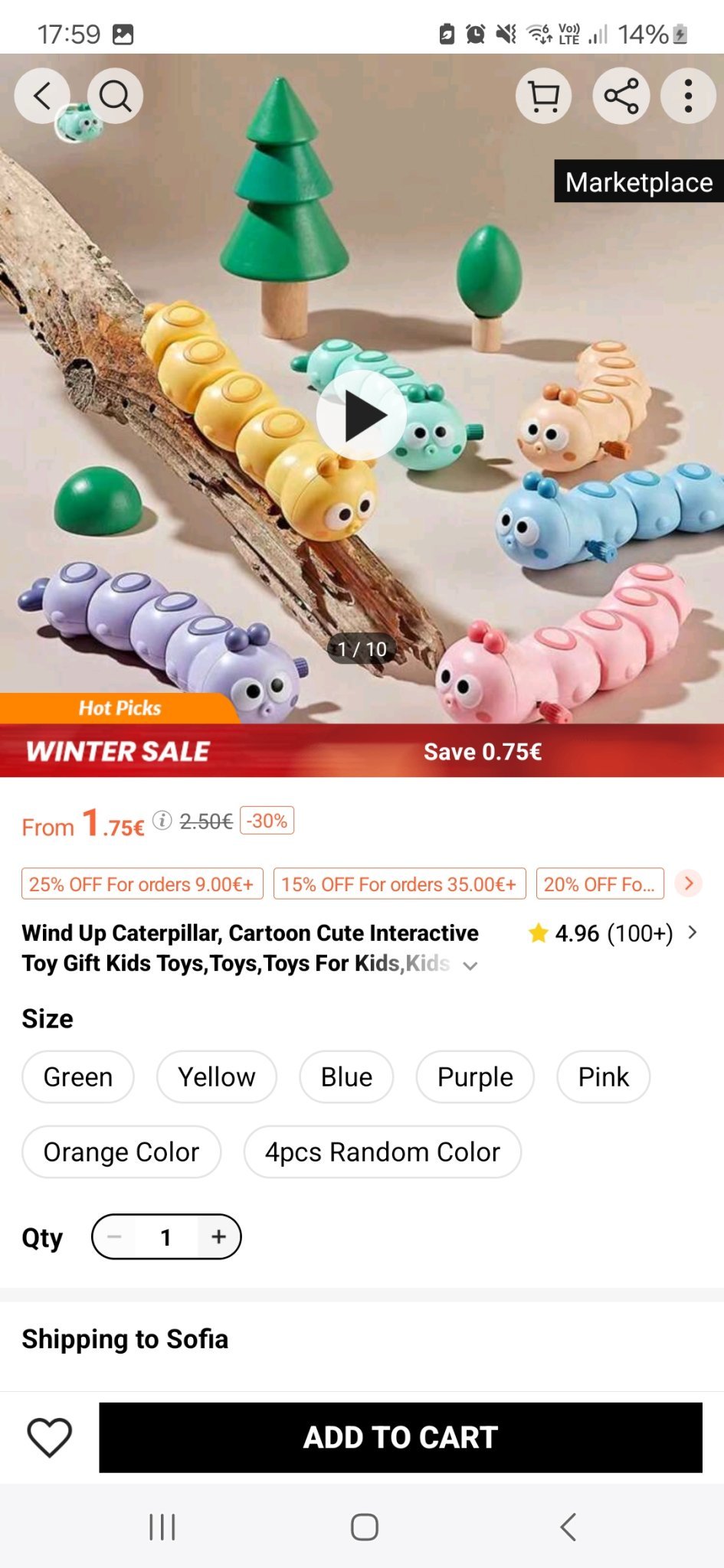
Task: Pick the Purple variant
Action: point(475,1076)
